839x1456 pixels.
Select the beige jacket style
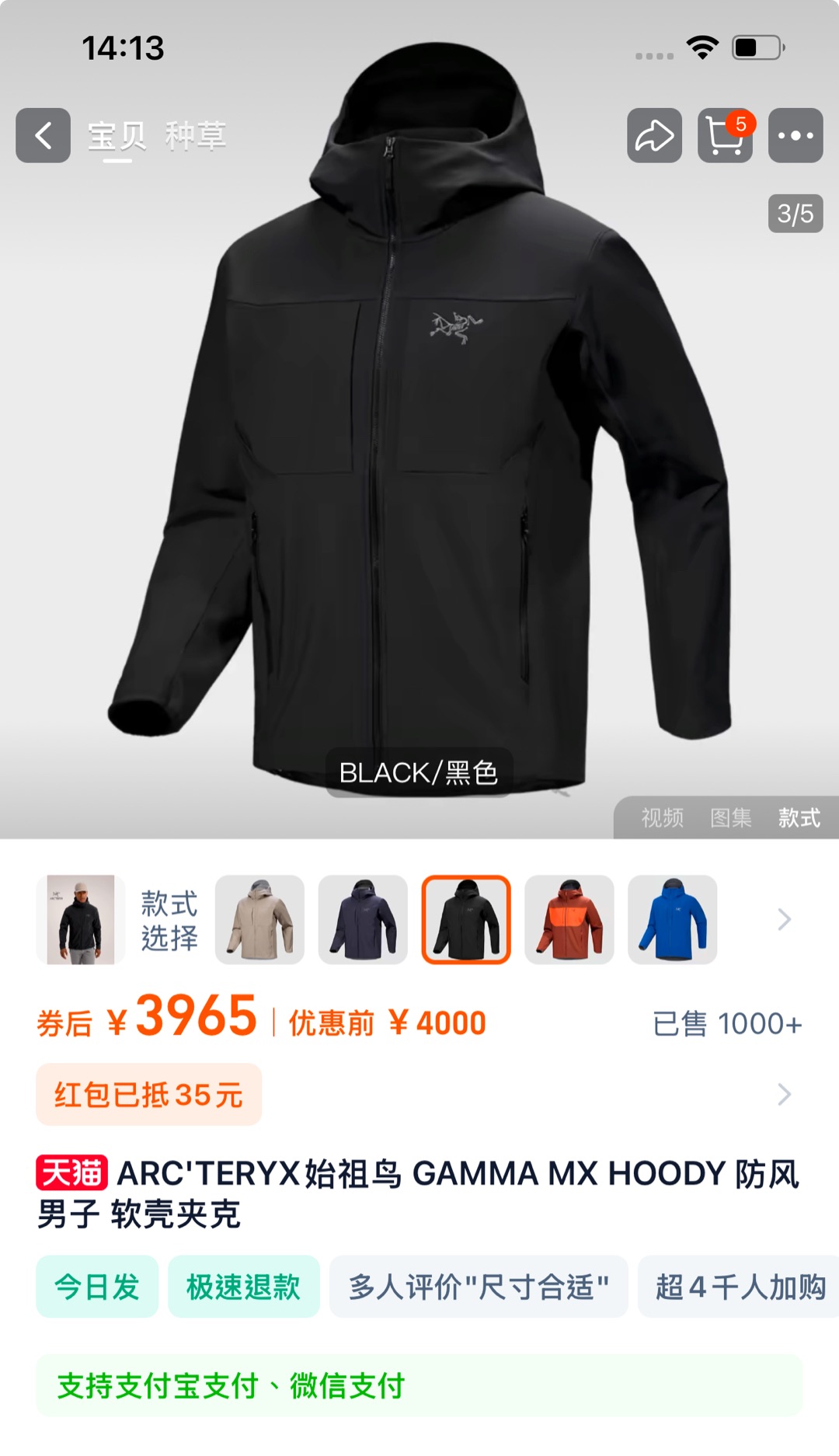[x=259, y=919]
